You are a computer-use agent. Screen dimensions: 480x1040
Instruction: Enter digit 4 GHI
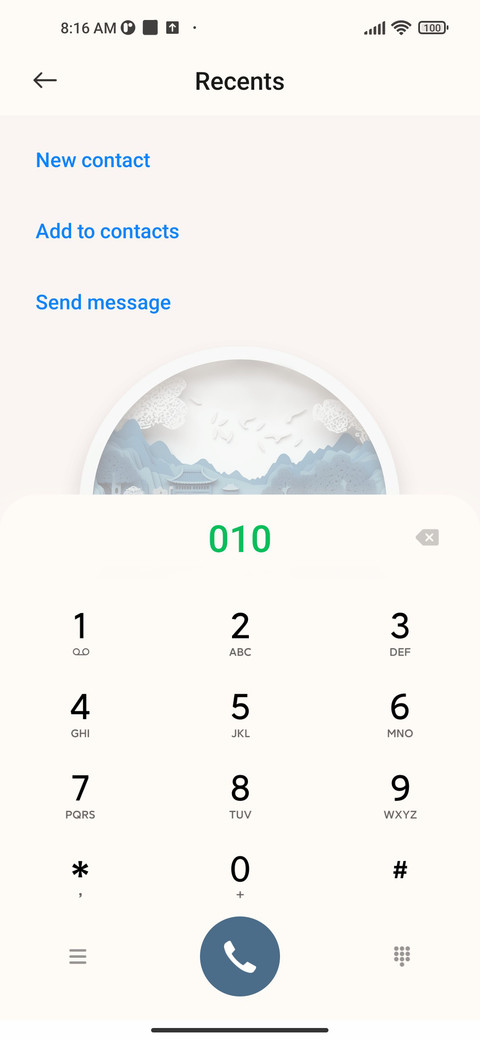[x=80, y=716]
